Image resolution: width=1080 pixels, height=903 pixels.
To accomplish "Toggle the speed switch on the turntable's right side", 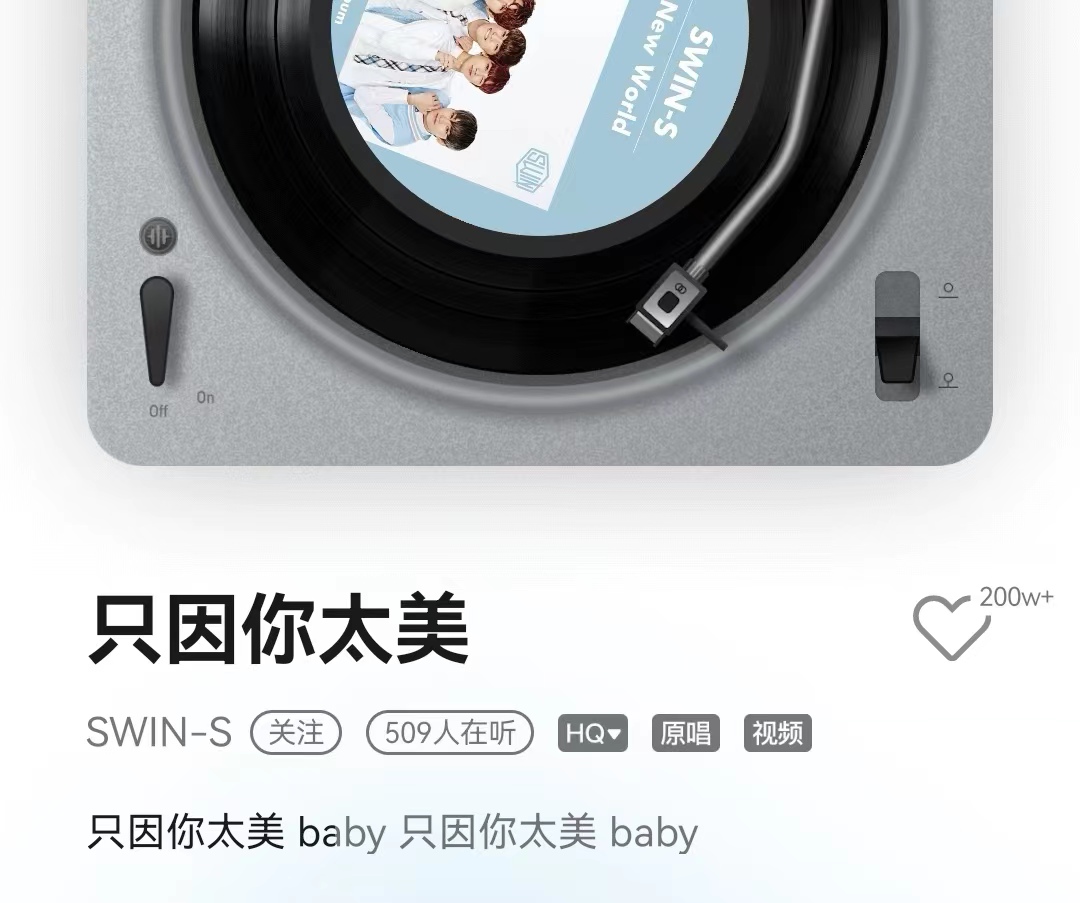I will pos(897,336).
